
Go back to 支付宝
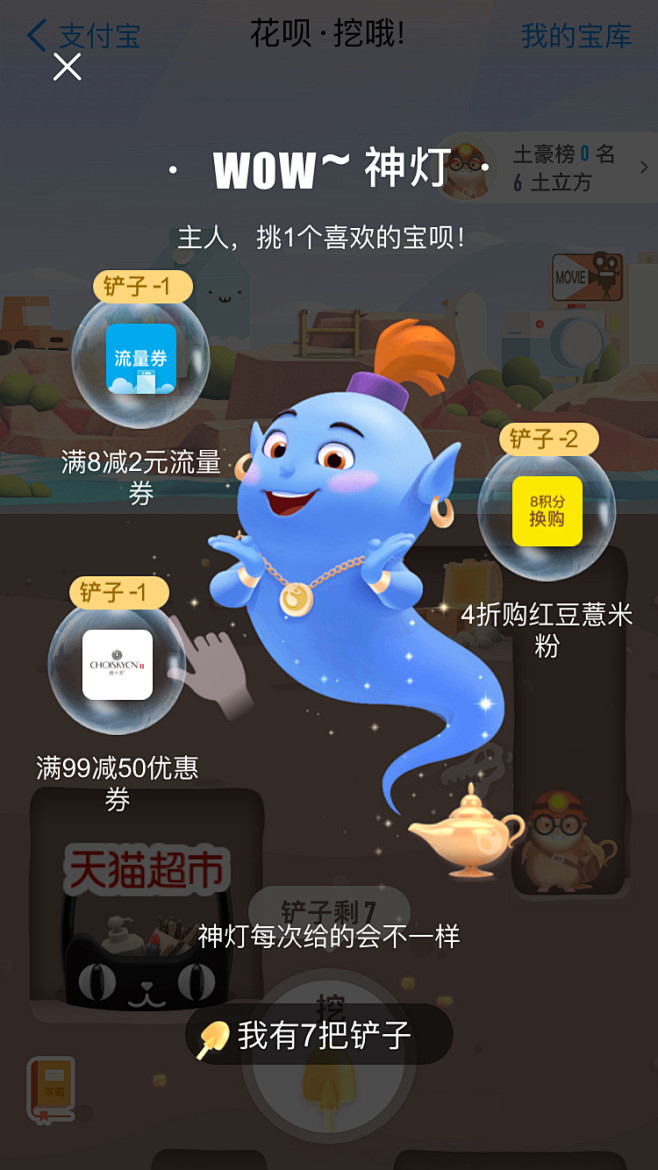pyautogui.click(x=84, y=36)
